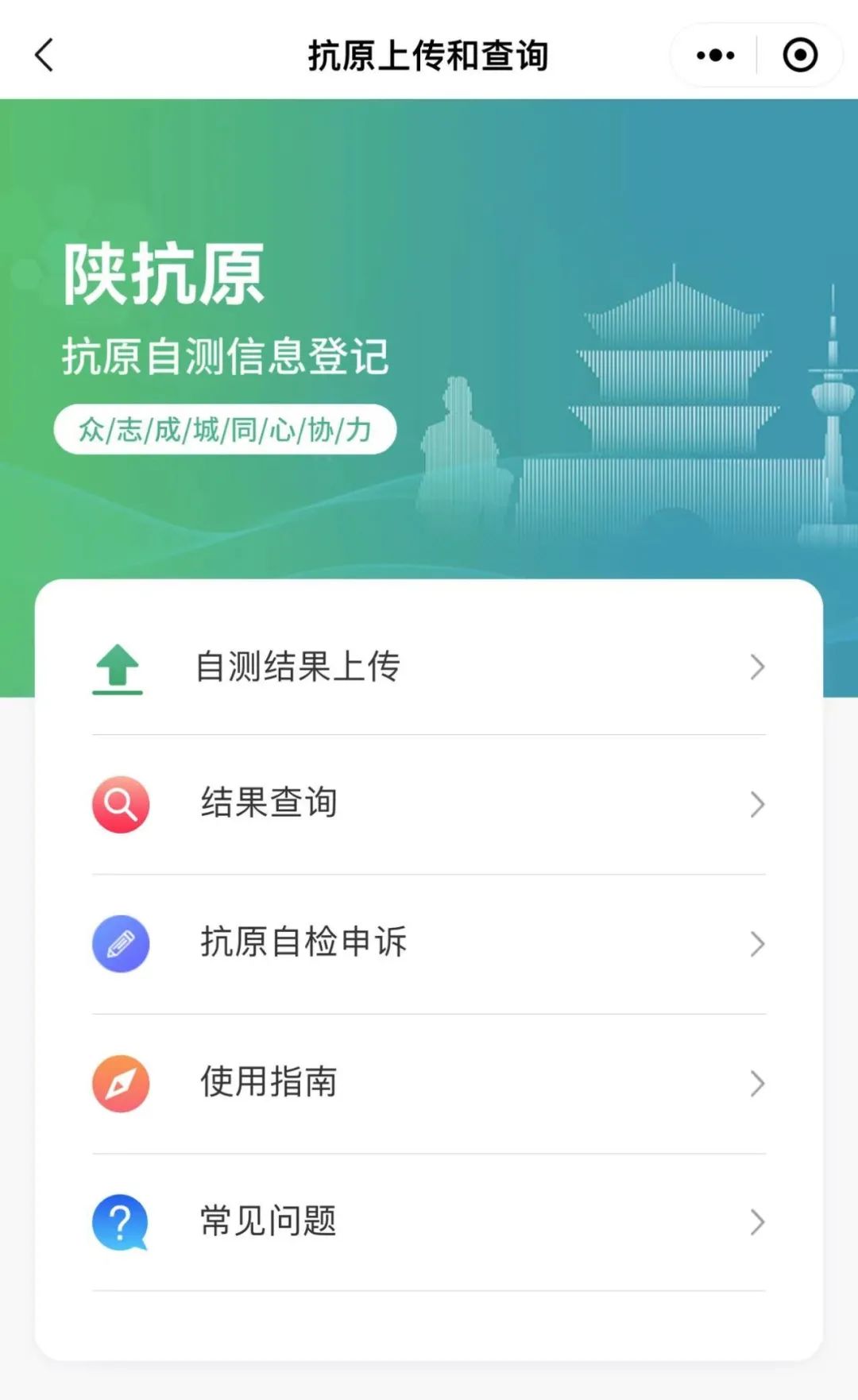
Task: View the 使用指南 guide
Action: (429, 1083)
